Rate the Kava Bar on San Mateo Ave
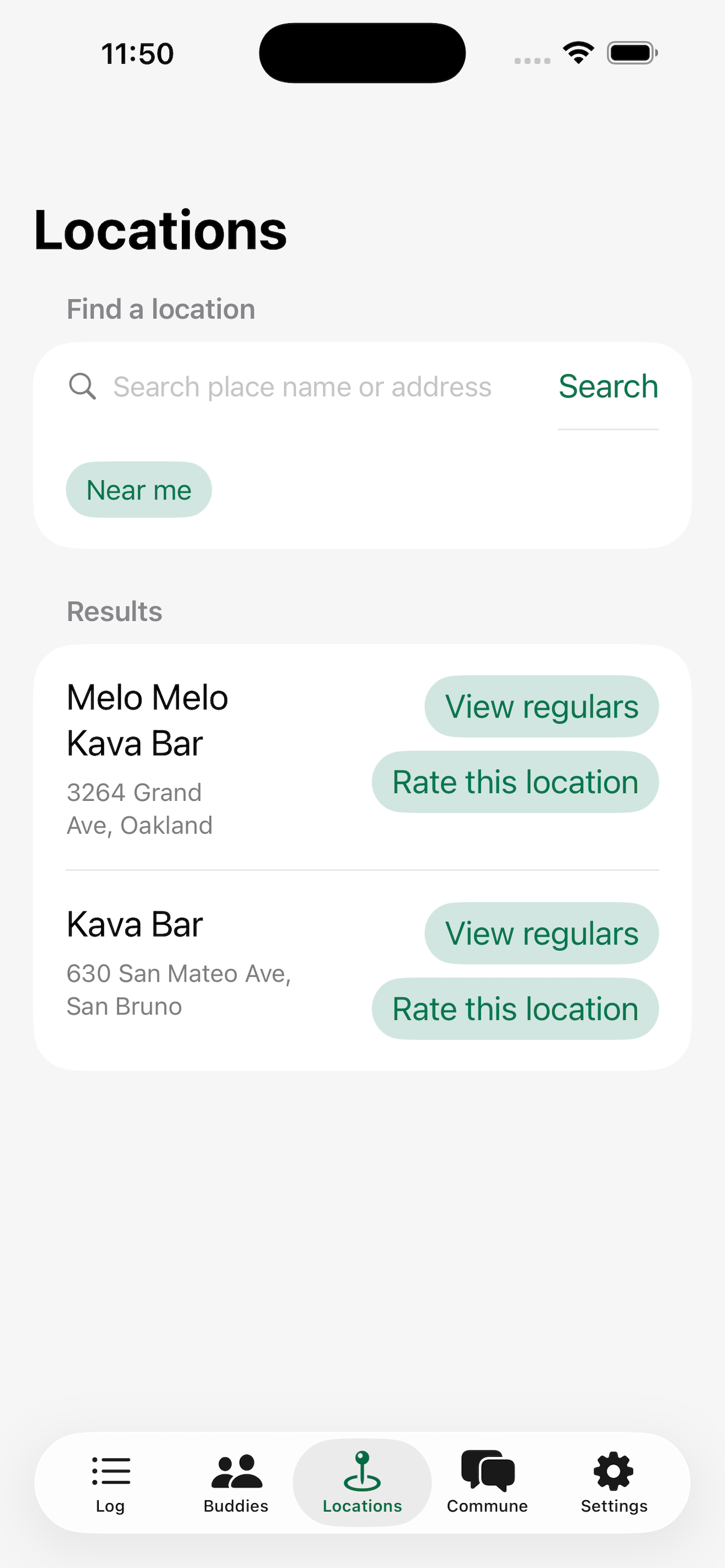This screenshot has height=1568, width=725. pos(515,1009)
